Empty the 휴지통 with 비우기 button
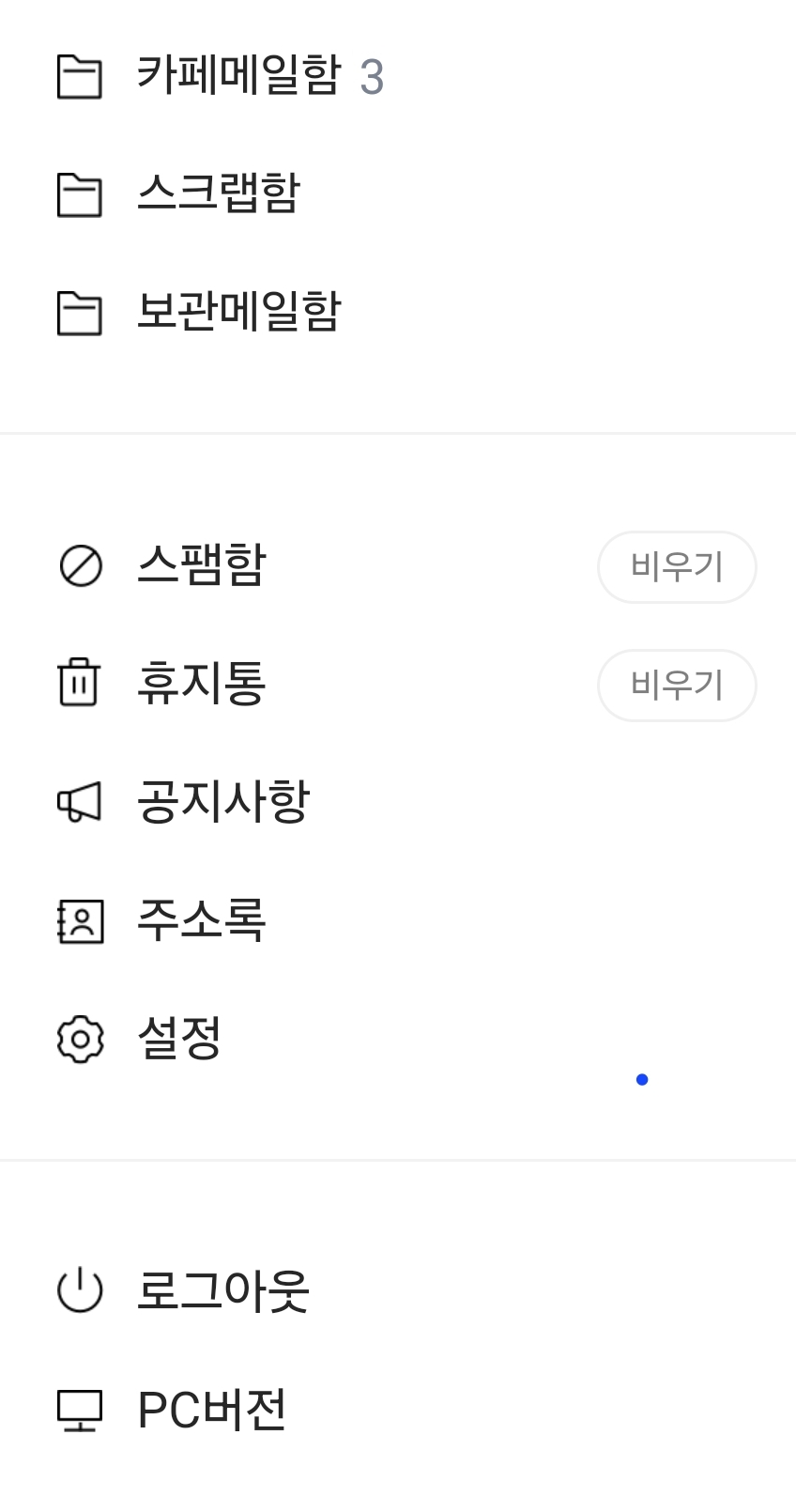 pyautogui.click(x=677, y=686)
